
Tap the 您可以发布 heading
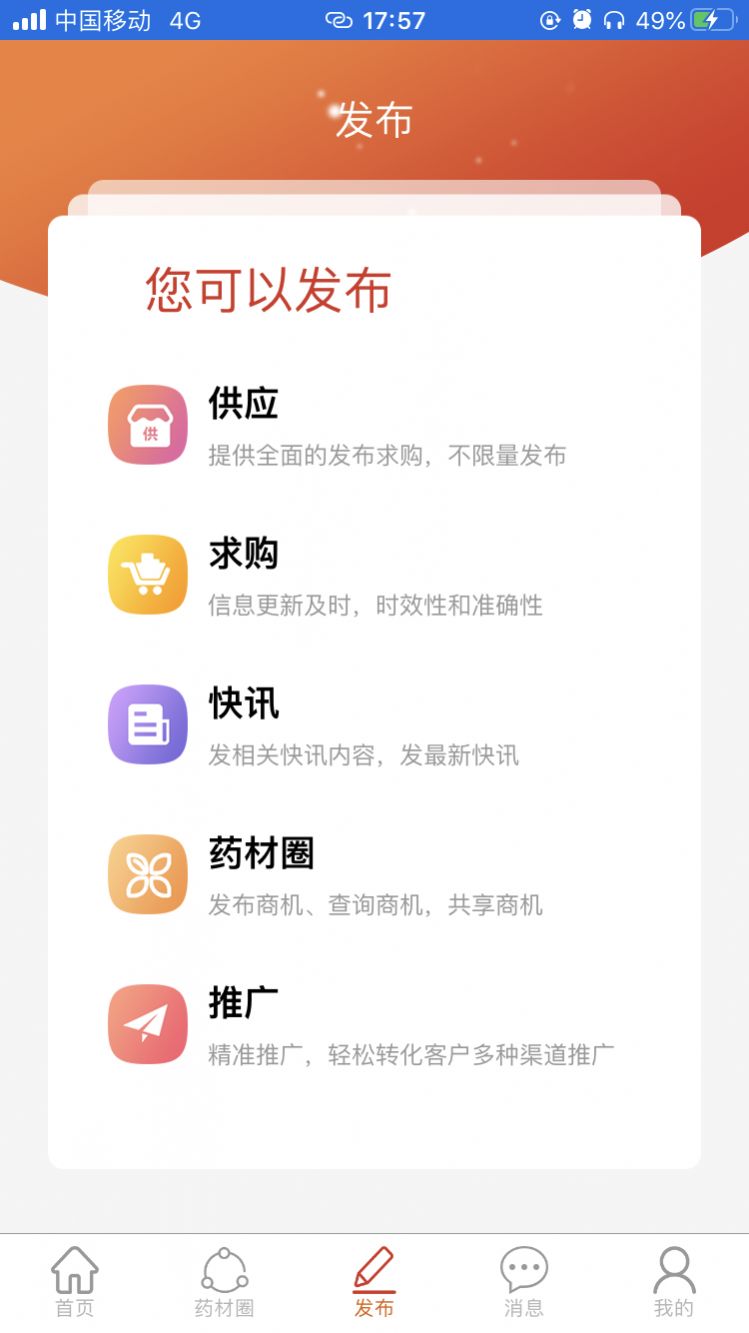270,291
